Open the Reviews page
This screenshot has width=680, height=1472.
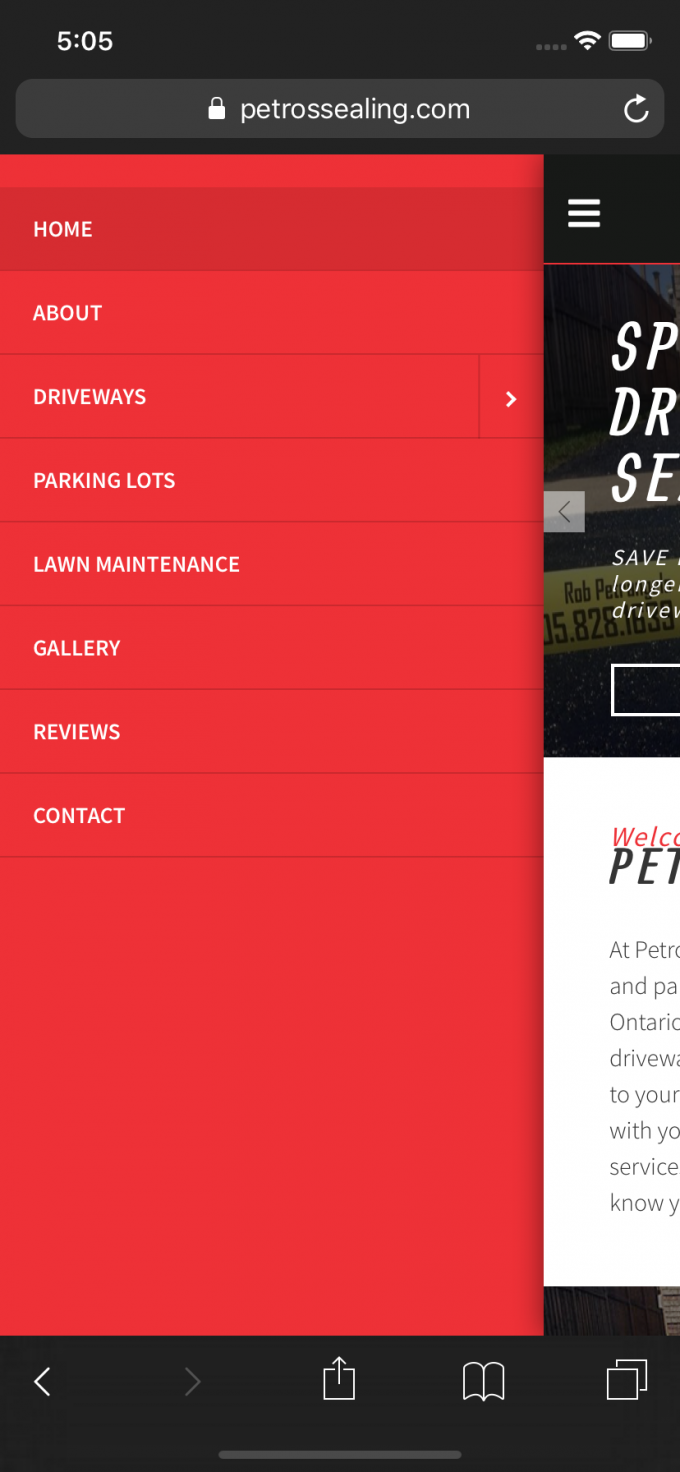click(x=77, y=732)
